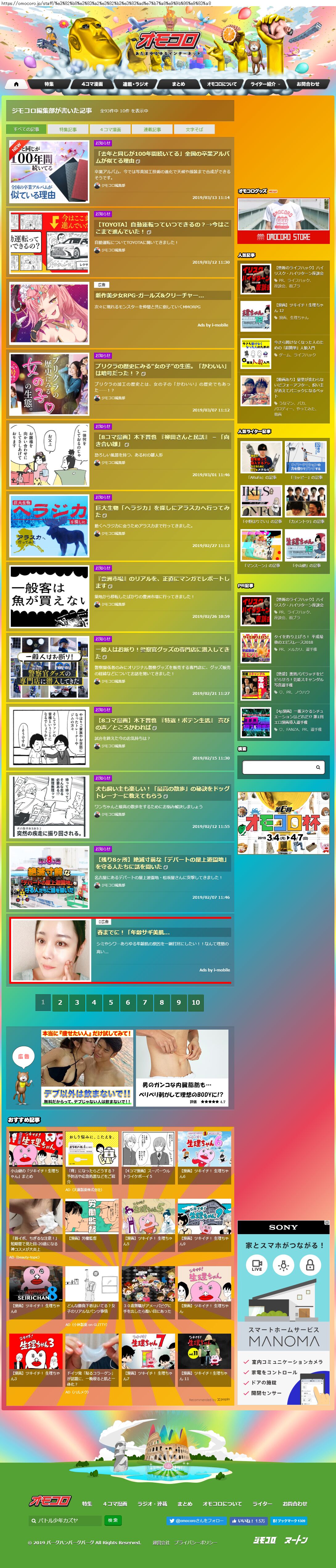
Task: Filter articles by 特集記事 tab
Action: click(x=68, y=129)
